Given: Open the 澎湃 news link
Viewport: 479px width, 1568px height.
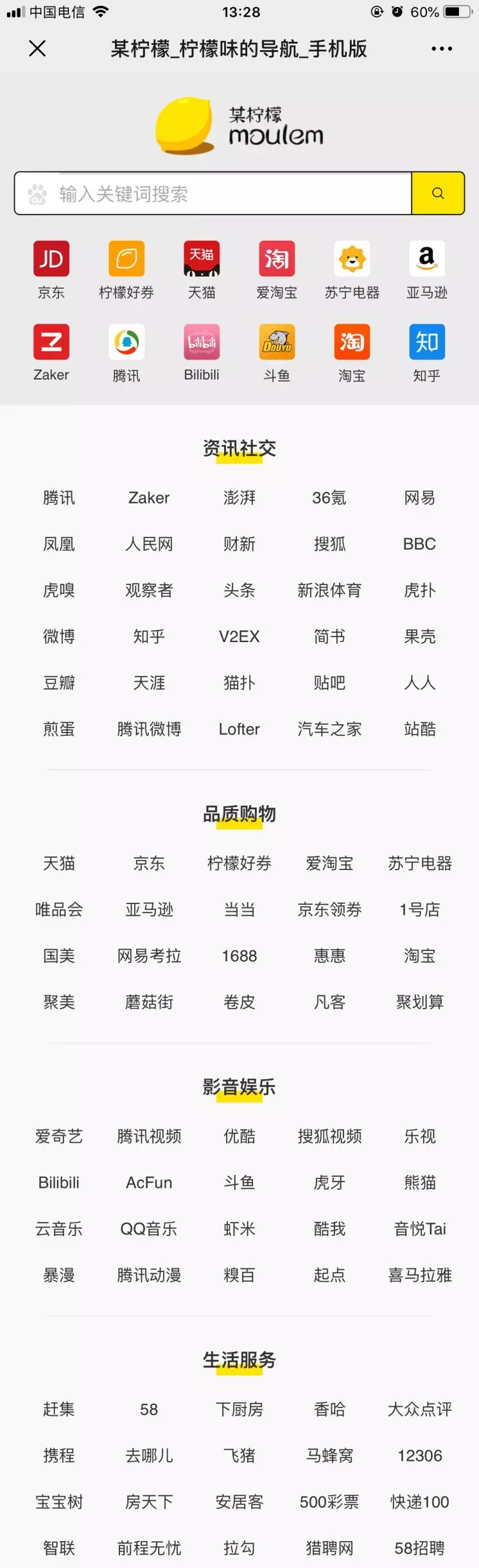Looking at the screenshot, I should point(239,498).
